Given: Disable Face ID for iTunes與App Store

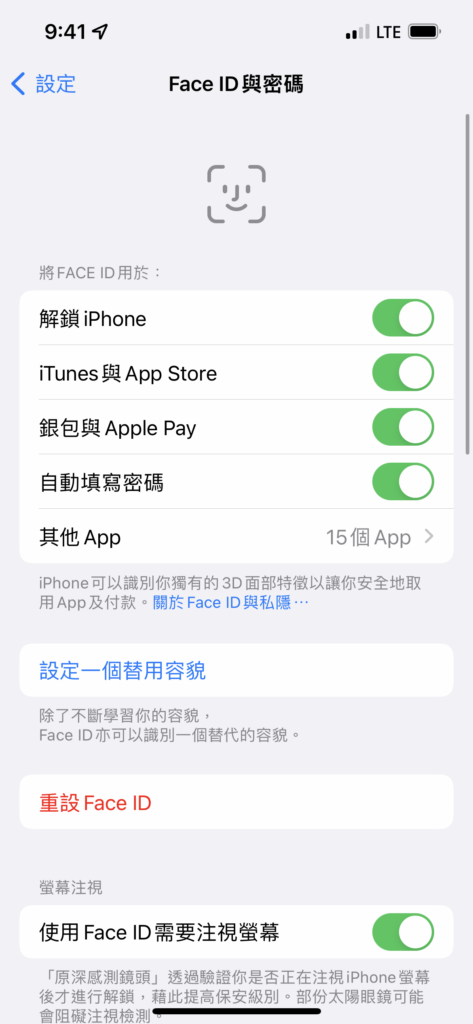Looking at the screenshot, I should click(402, 373).
